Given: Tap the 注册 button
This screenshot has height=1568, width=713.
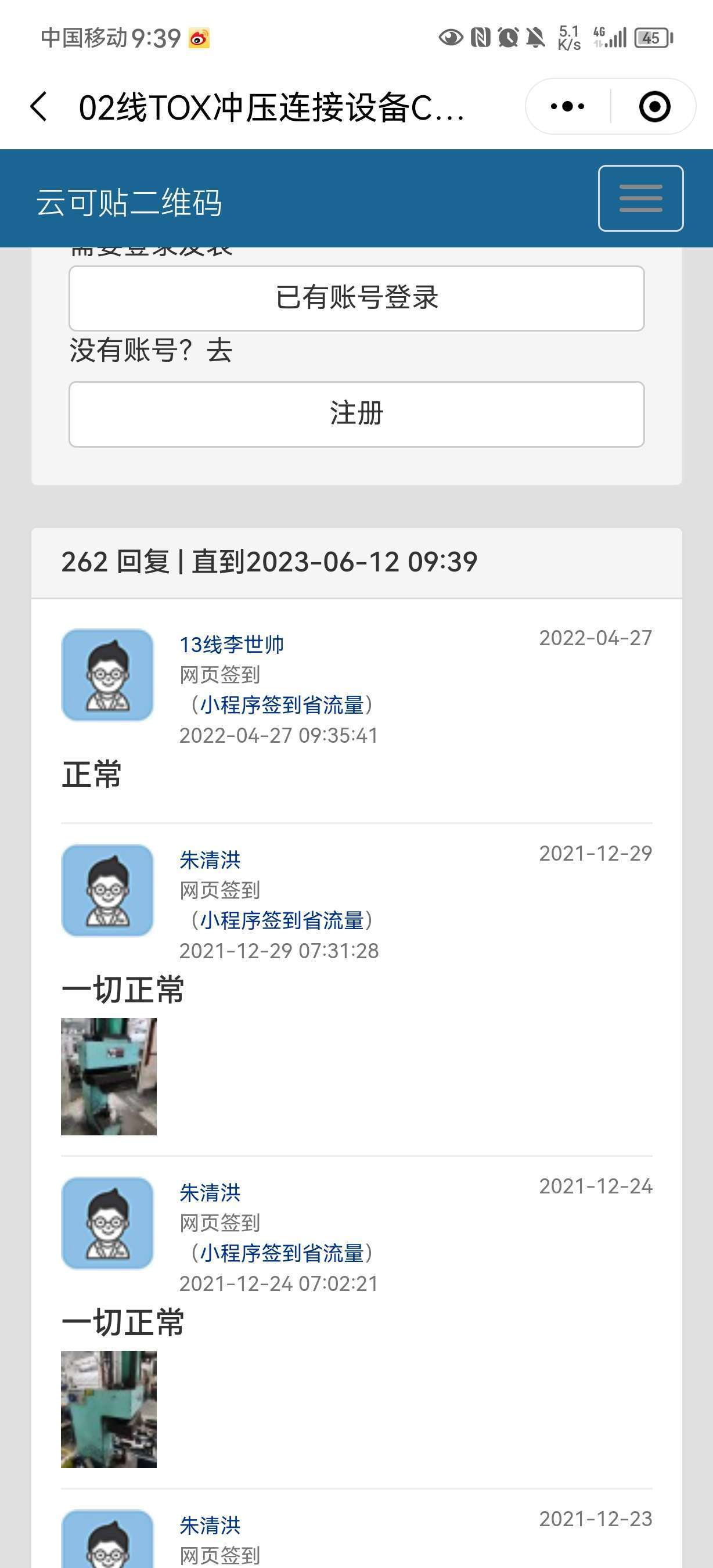Looking at the screenshot, I should pos(356,414).
